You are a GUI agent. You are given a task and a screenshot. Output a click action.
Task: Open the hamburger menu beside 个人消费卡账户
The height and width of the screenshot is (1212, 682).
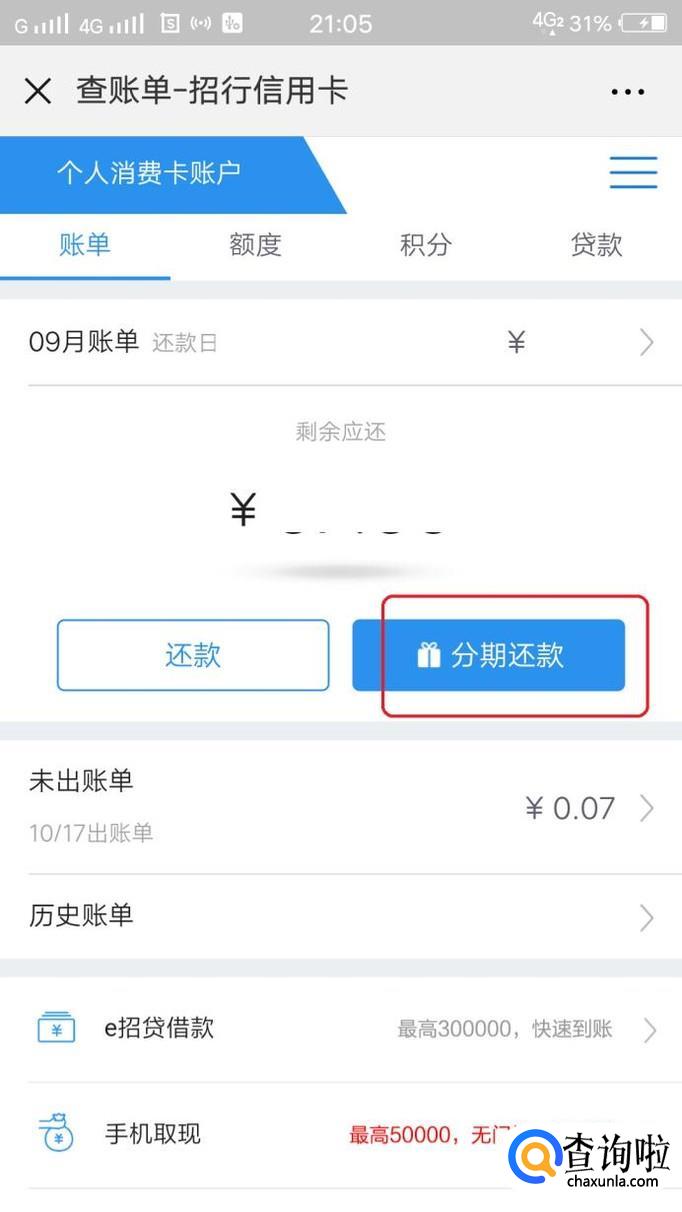(633, 173)
